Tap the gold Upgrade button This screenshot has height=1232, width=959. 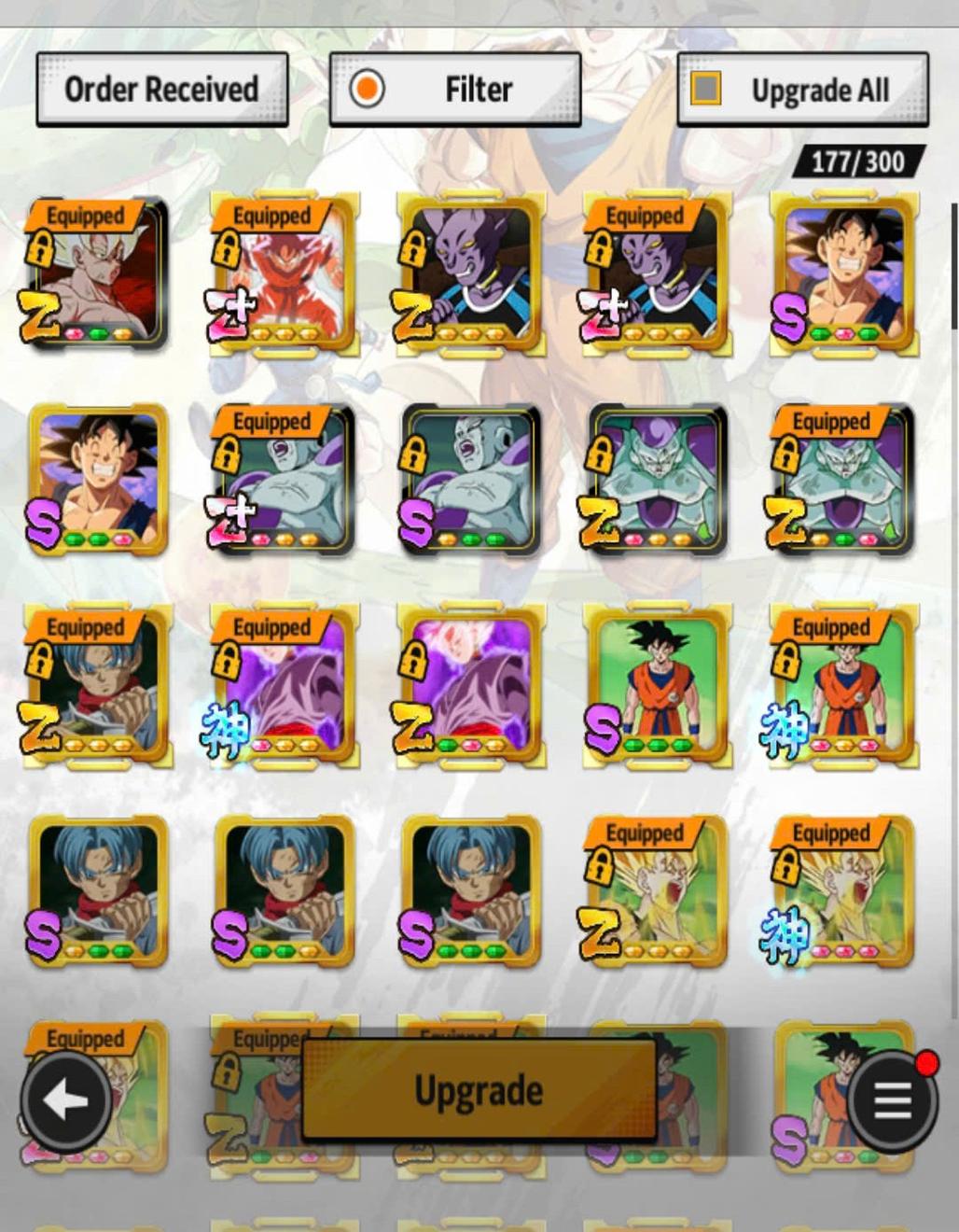(x=479, y=1090)
